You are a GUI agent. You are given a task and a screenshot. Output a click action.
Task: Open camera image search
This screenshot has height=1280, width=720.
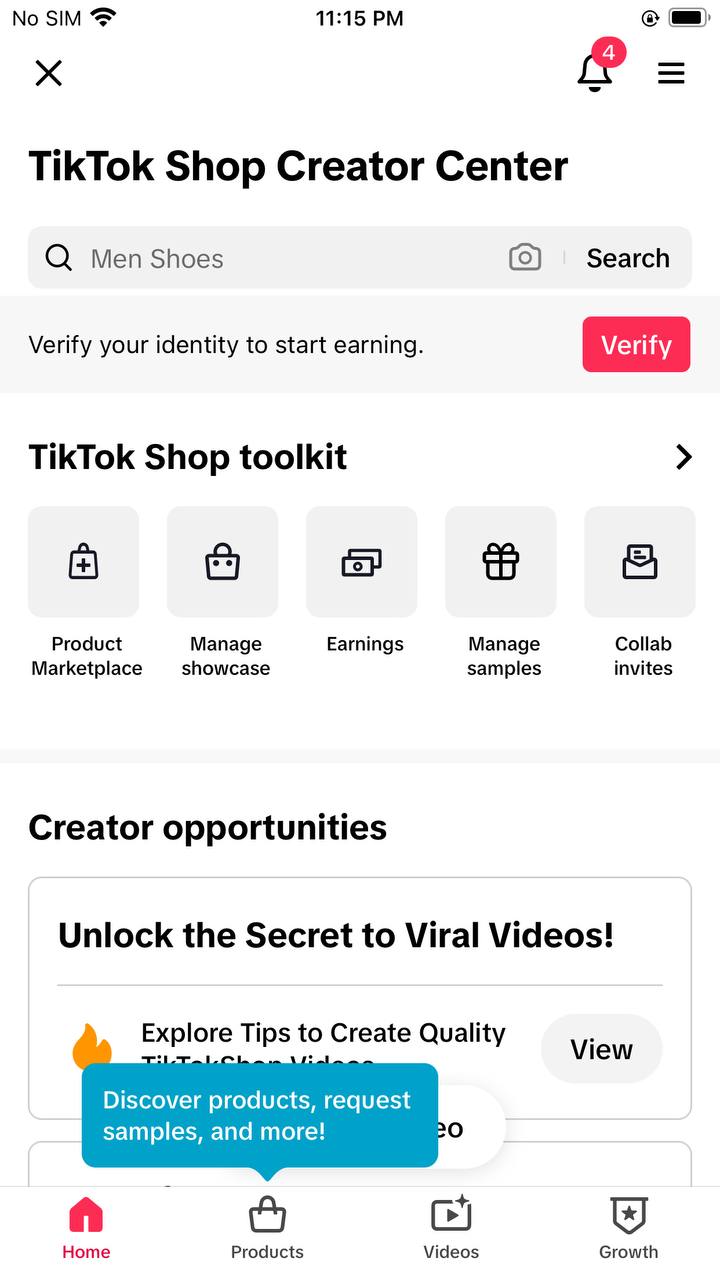tap(525, 258)
